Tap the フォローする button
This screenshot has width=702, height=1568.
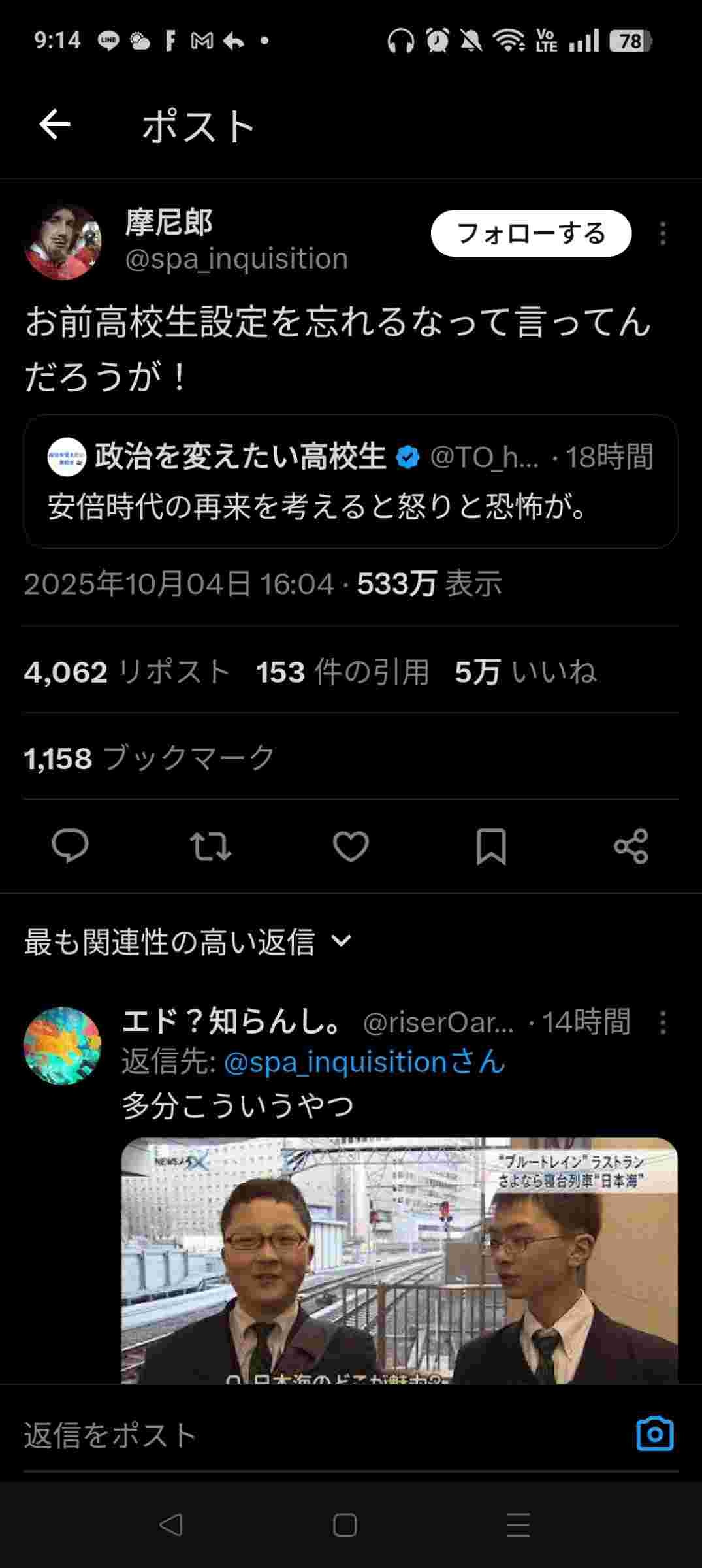[530, 233]
